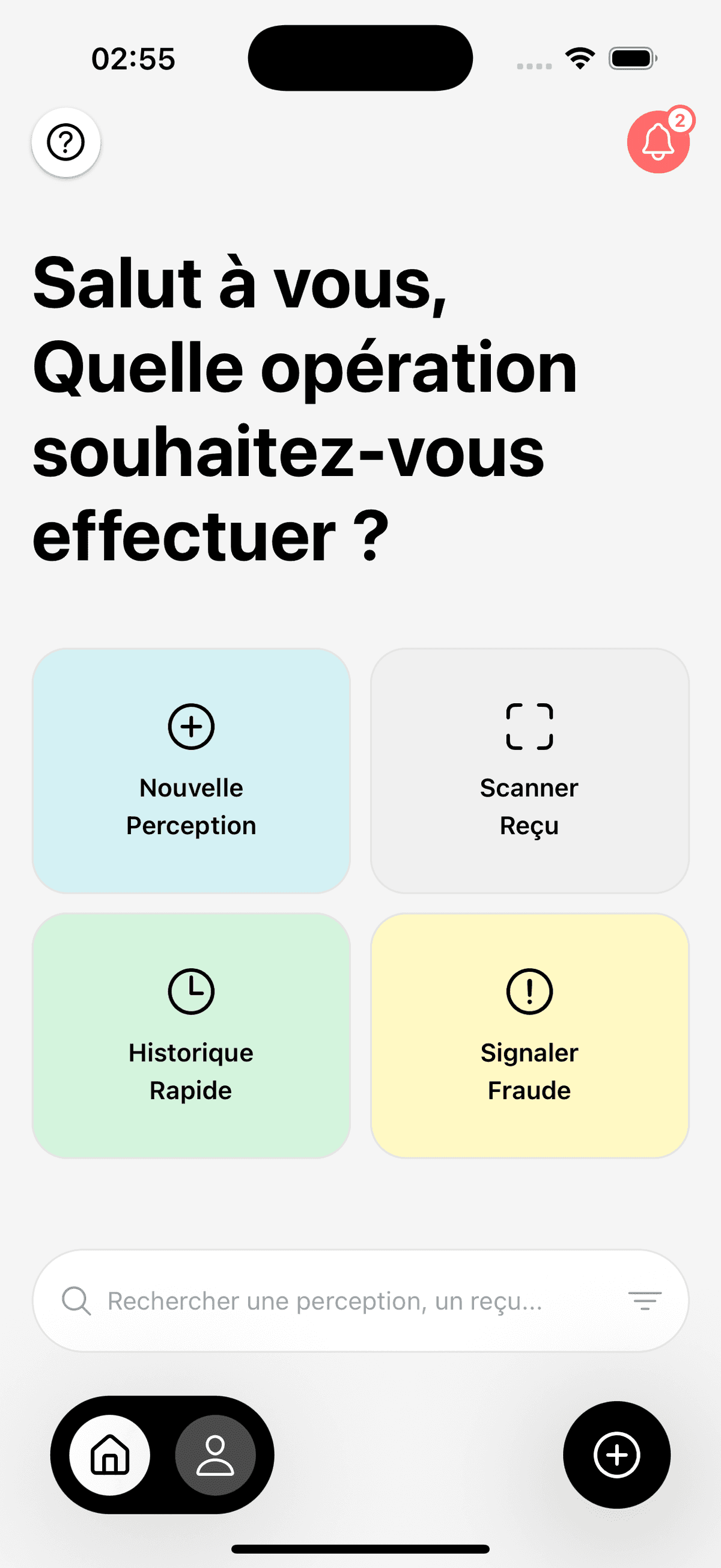Image resolution: width=721 pixels, height=1568 pixels.
Task: Select the Scanner Reçu card
Action: tap(529, 770)
